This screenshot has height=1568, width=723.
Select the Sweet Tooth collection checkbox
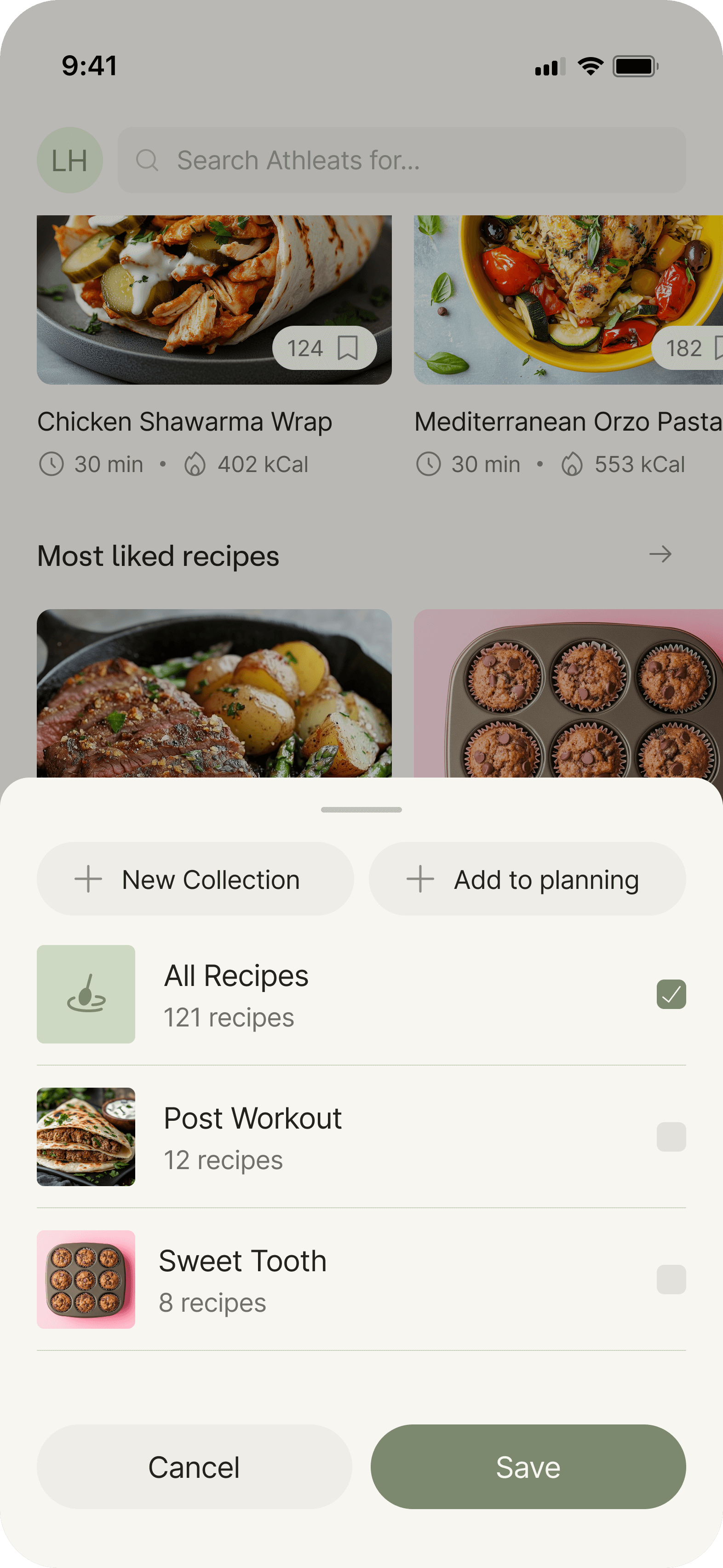coord(671,1279)
